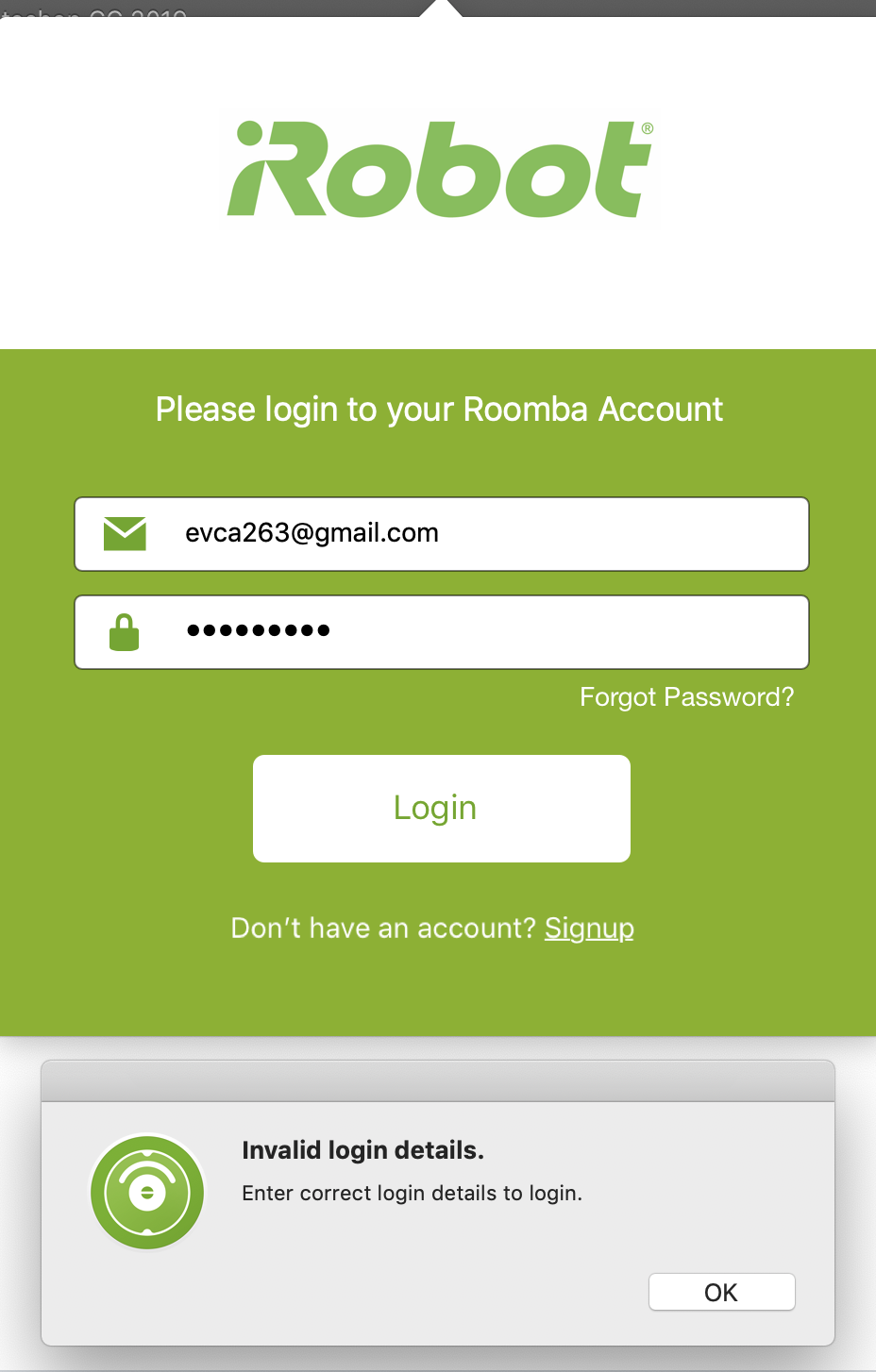Dismiss the invalid login alert with OK

[721, 1293]
